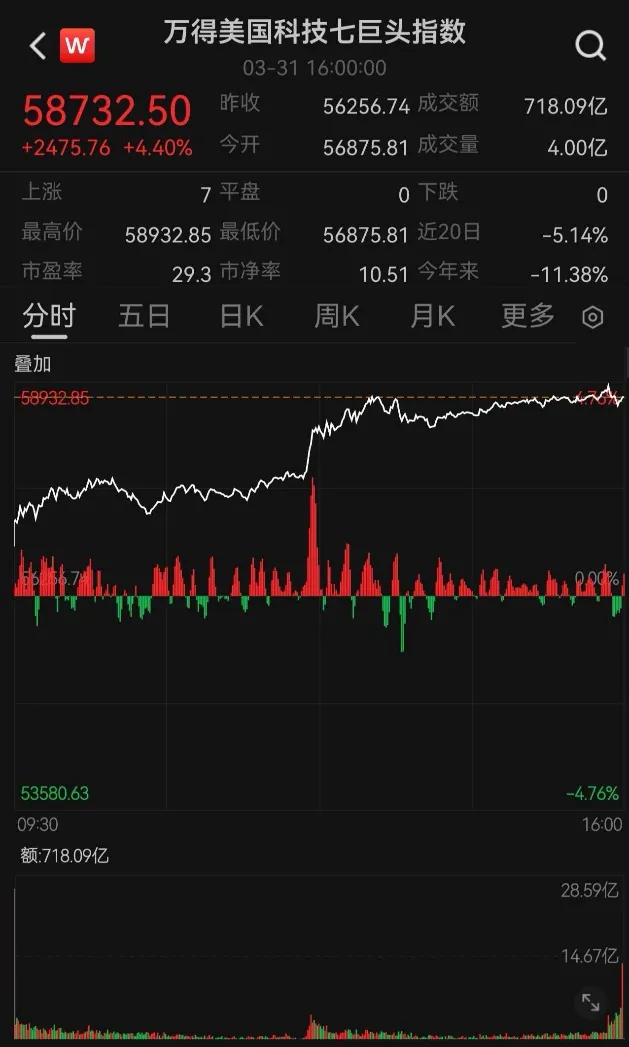Tap the 叠加 overlay button
629x1047 pixels.
(x=32, y=364)
